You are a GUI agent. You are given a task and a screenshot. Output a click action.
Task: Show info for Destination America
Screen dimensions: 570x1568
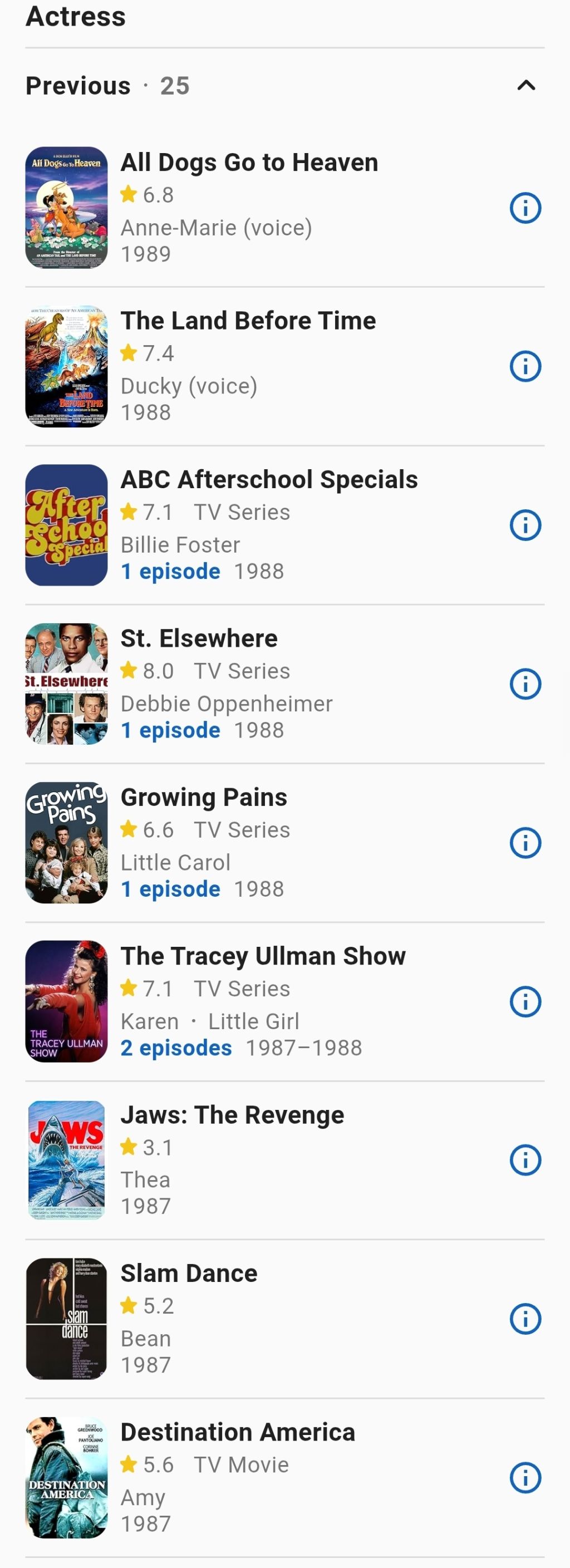(x=525, y=1478)
